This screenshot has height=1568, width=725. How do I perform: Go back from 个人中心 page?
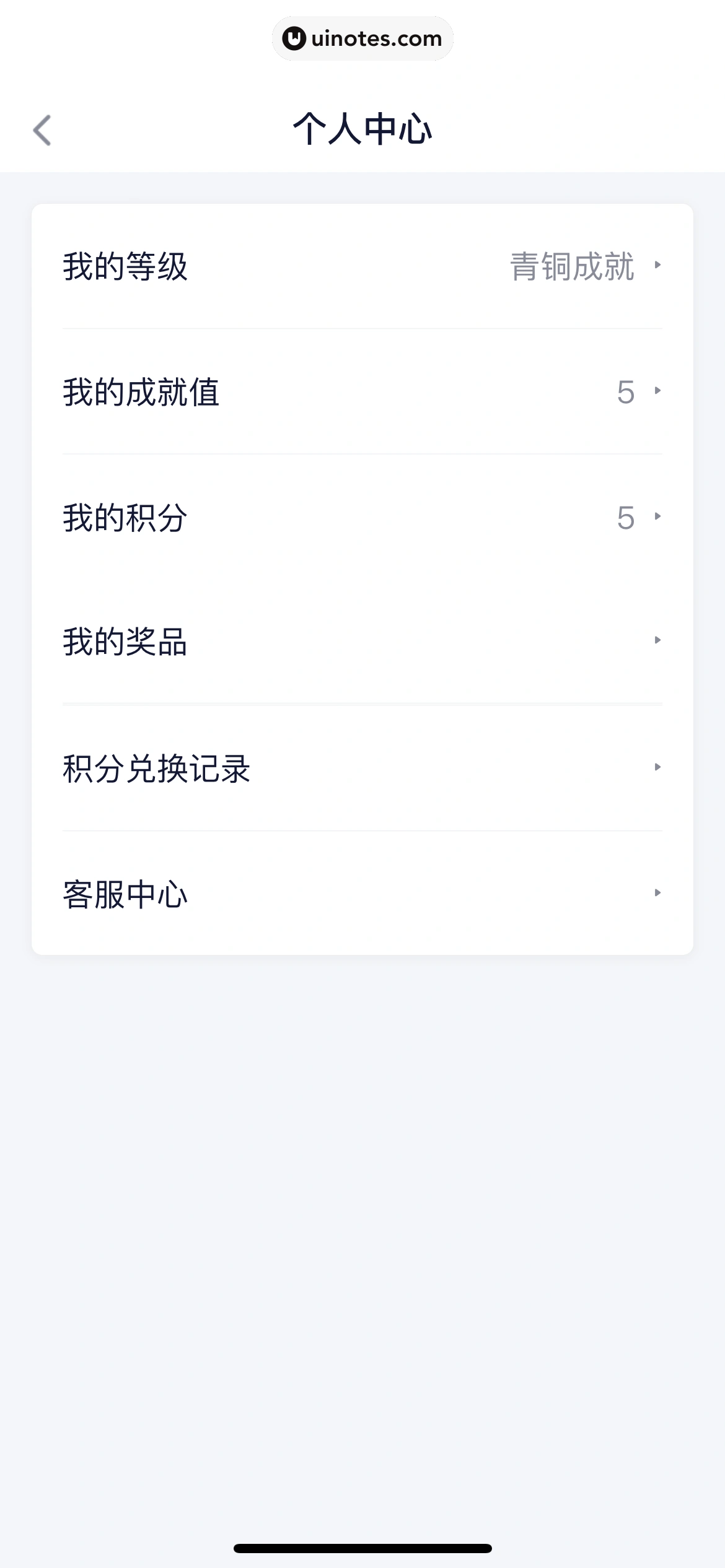pos(42,130)
